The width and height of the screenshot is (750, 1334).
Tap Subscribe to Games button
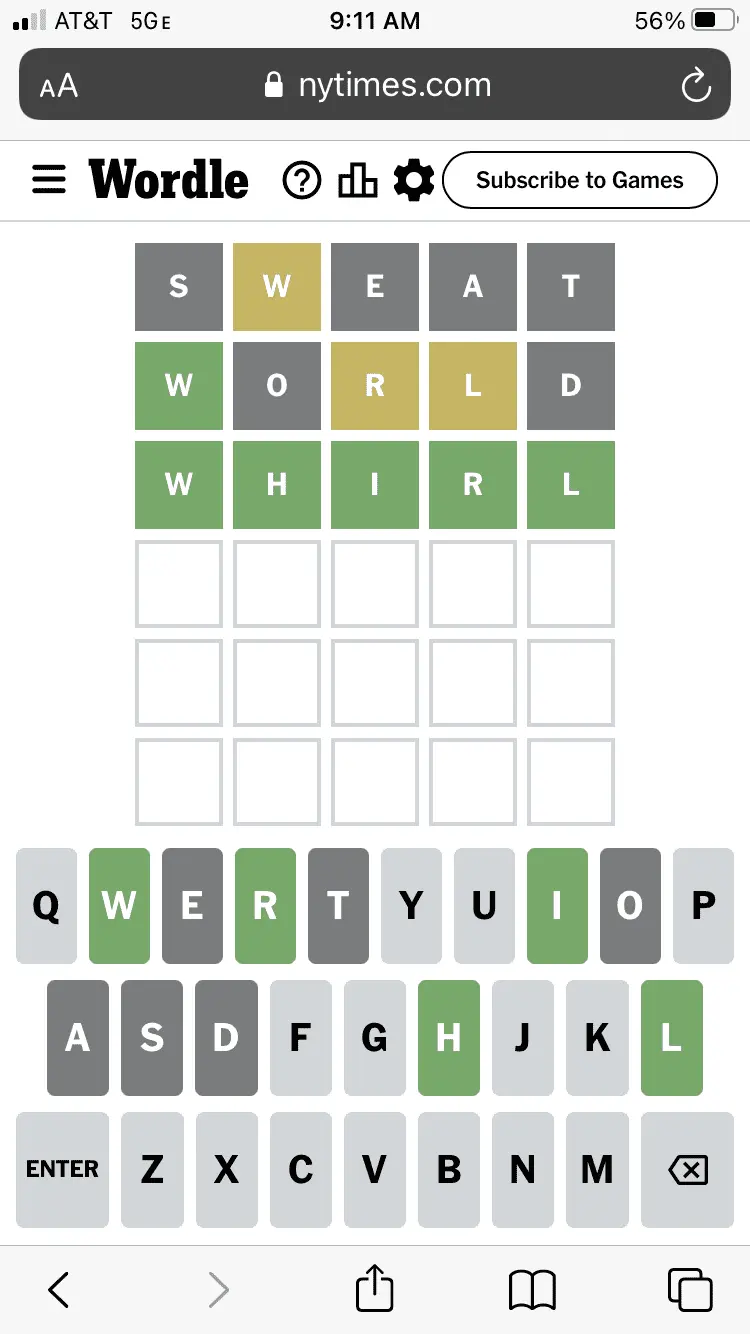click(x=579, y=181)
